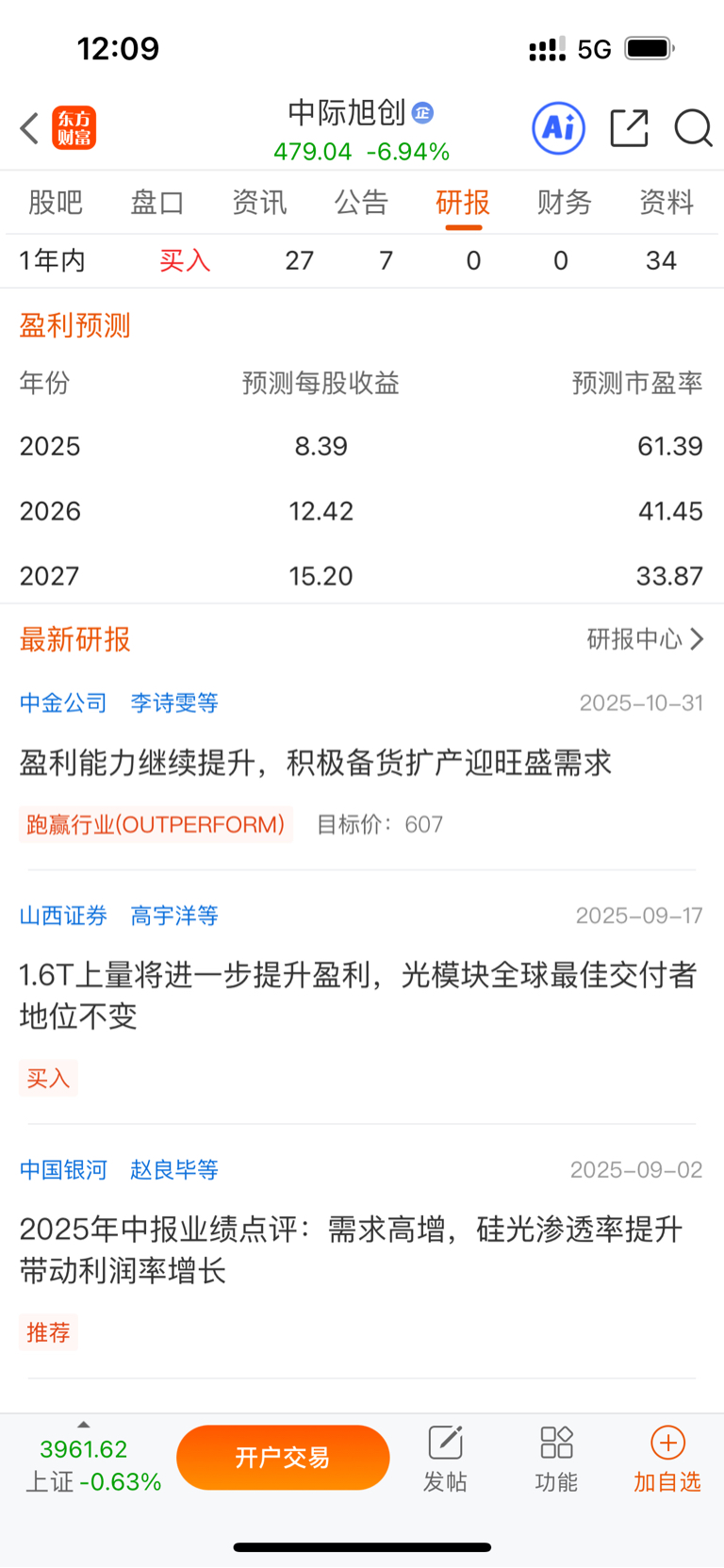Switch to the 盘口 tab
Screen dimensions: 724x1568
[157, 202]
